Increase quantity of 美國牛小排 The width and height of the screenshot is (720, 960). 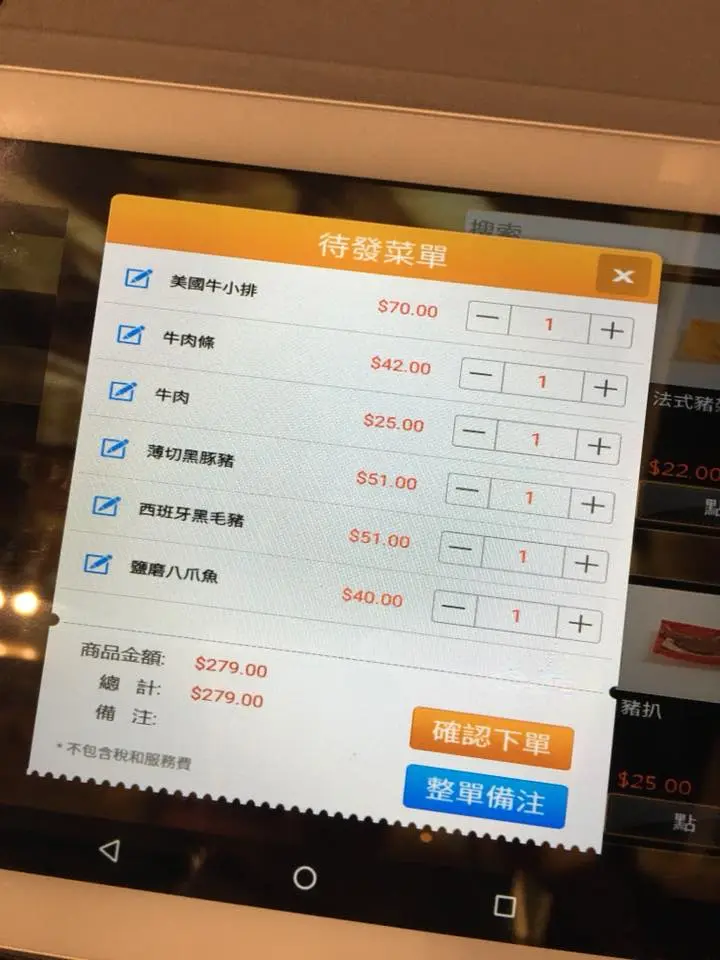[x=610, y=331]
